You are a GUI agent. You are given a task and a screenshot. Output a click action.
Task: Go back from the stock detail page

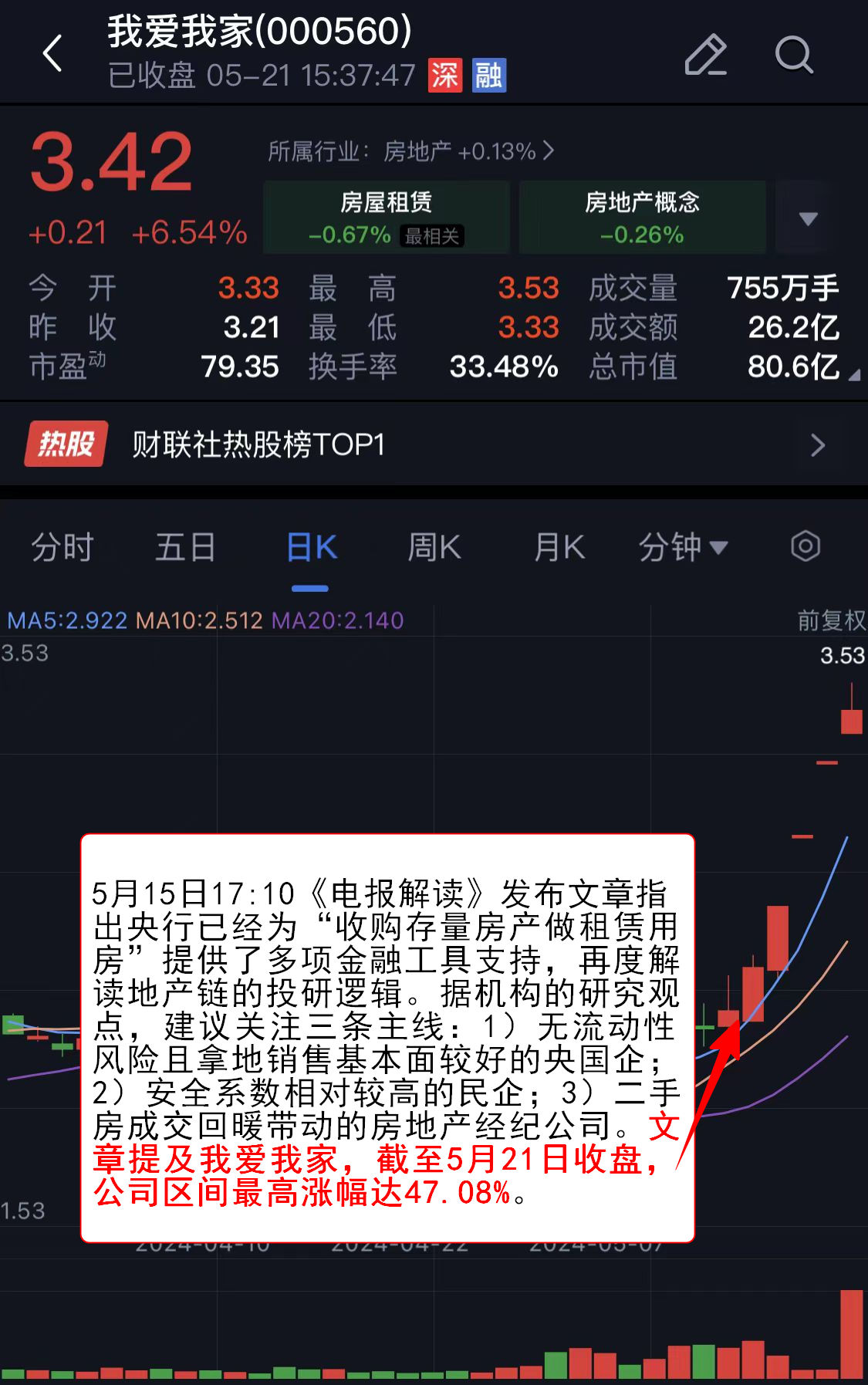[52, 54]
